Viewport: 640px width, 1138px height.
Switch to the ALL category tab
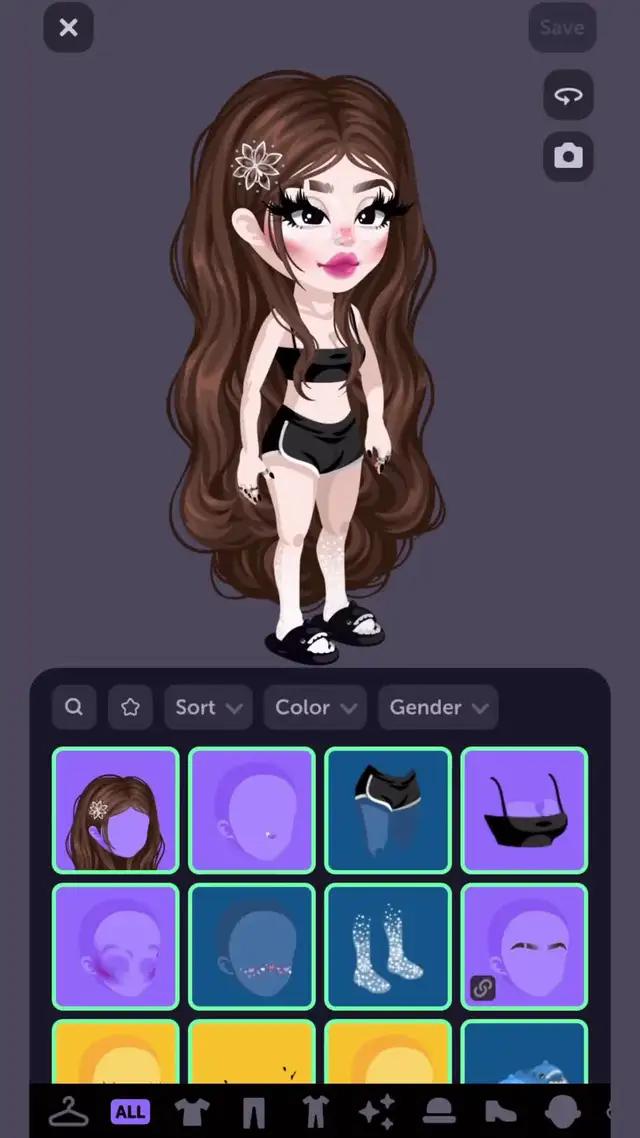(130, 1111)
